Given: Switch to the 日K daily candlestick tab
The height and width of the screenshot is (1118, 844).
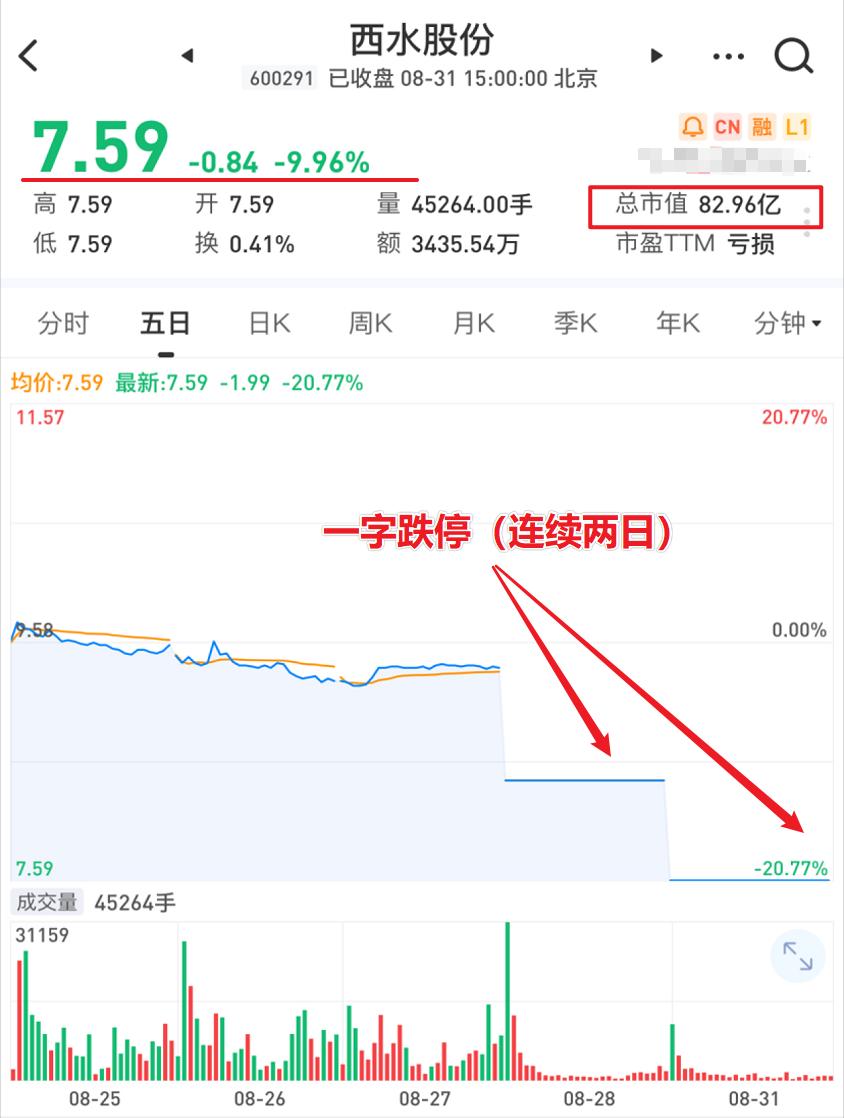Looking at the screenshot, I should point(266,323).
